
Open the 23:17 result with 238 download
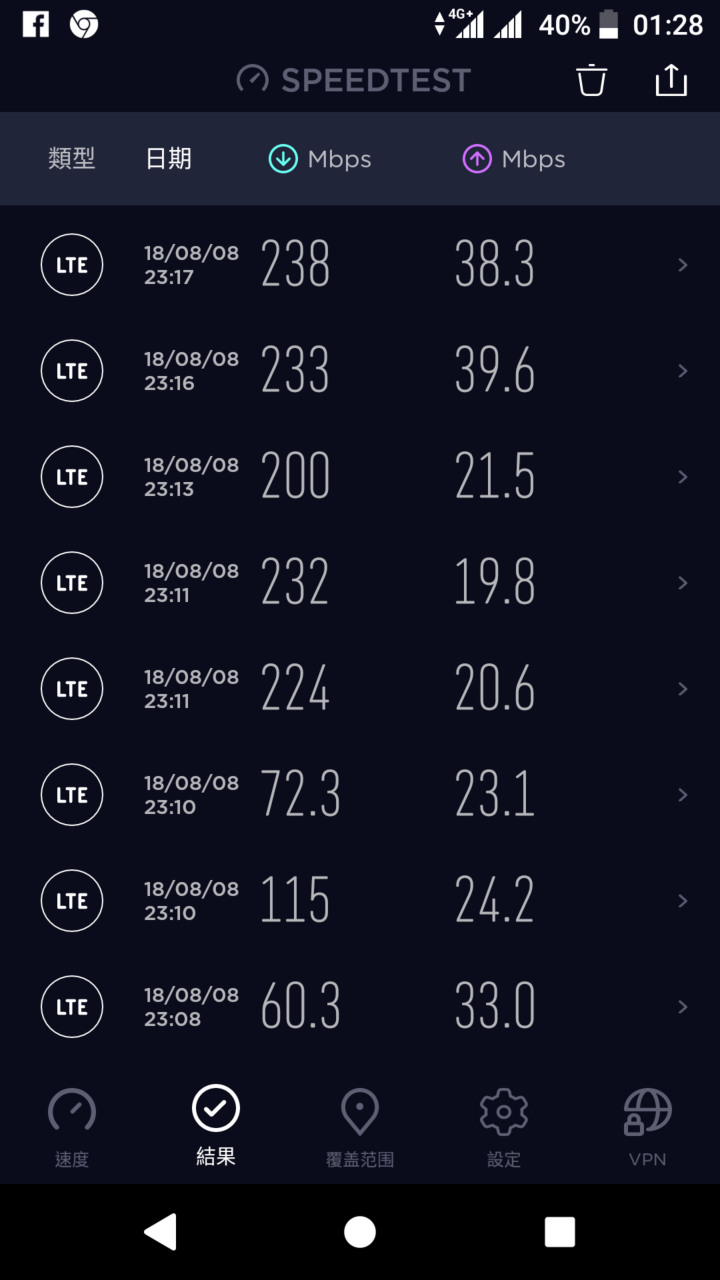pyautogui.click(x=360, y=265)
